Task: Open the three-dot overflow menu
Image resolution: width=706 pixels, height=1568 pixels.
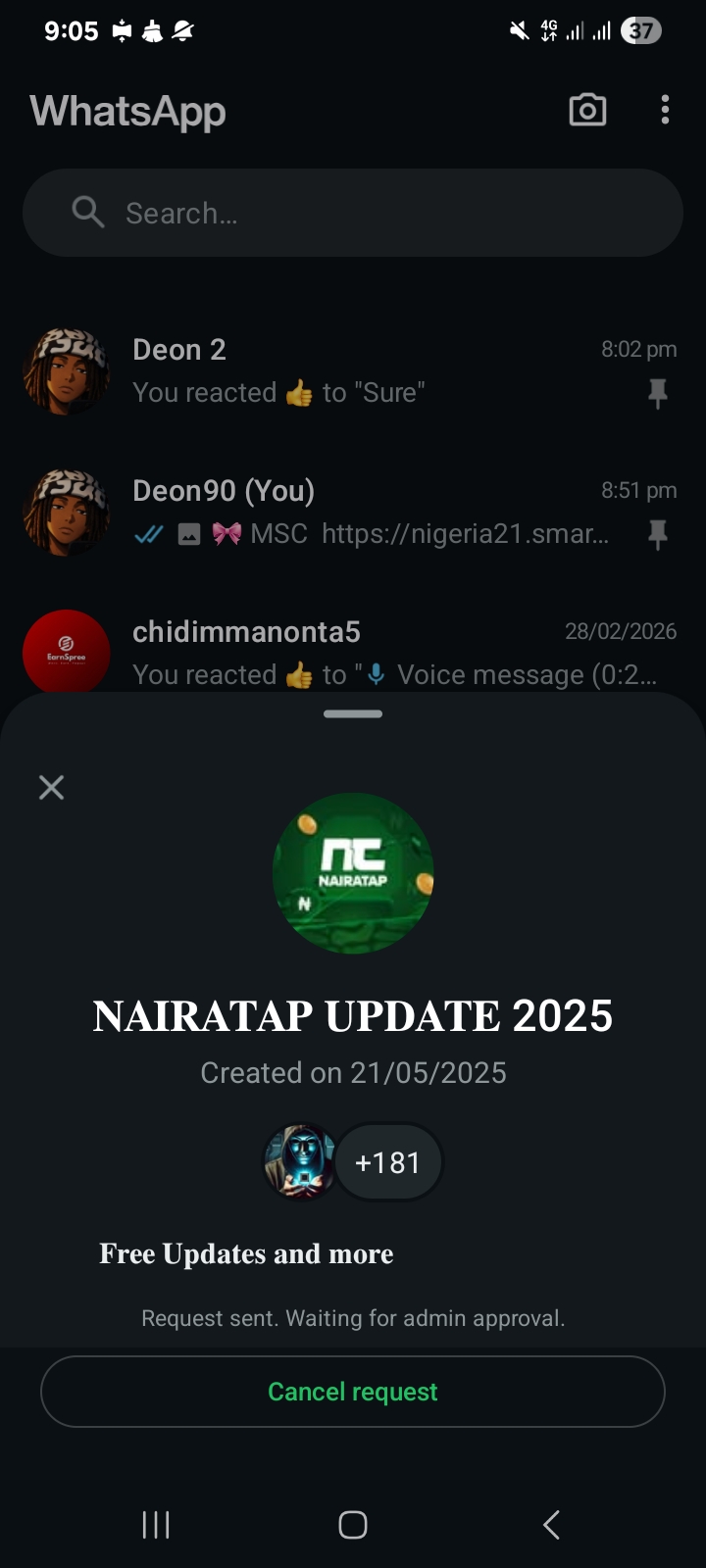Action: point(665,110)
